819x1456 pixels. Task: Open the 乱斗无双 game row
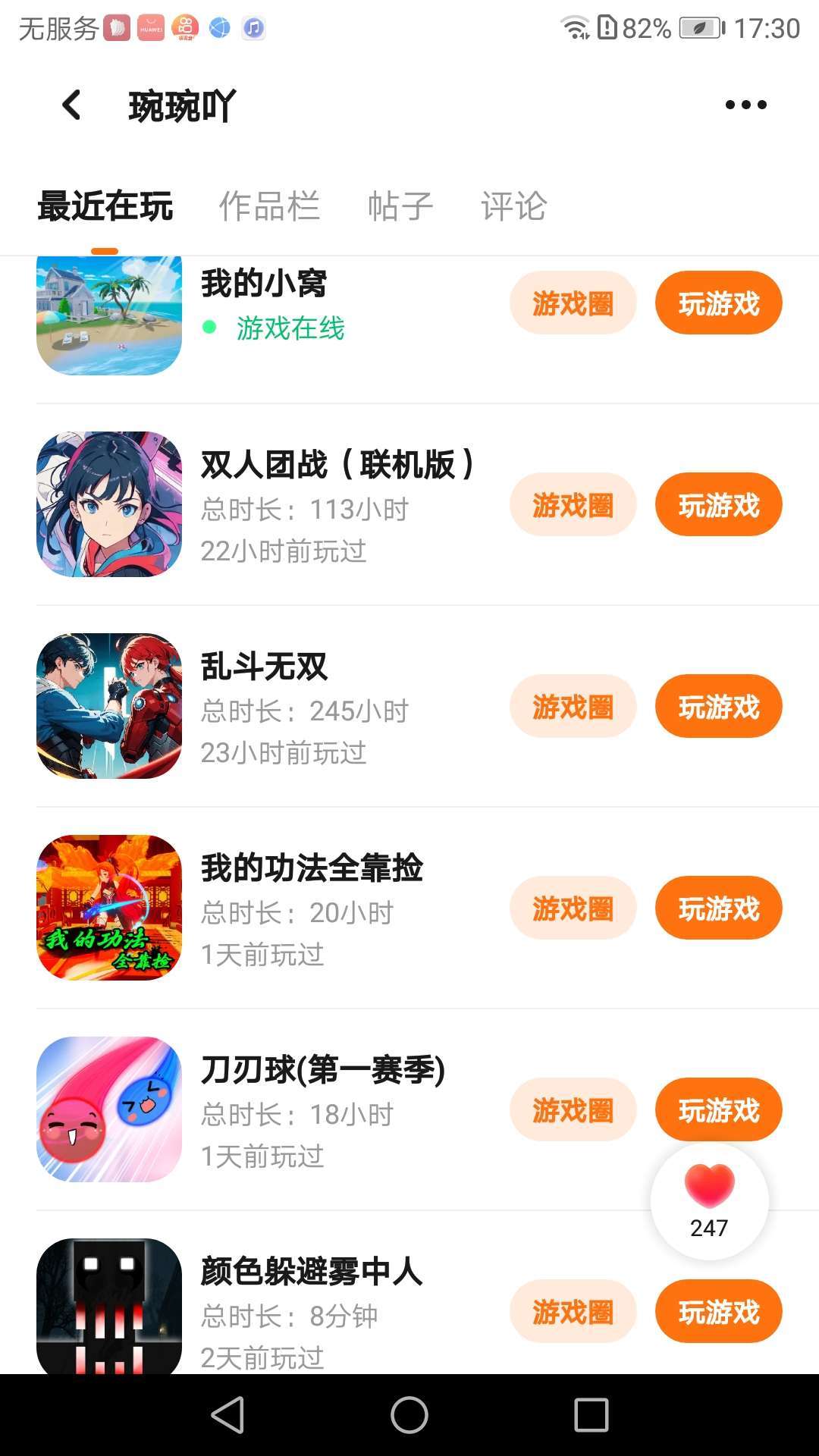(303, 707)
